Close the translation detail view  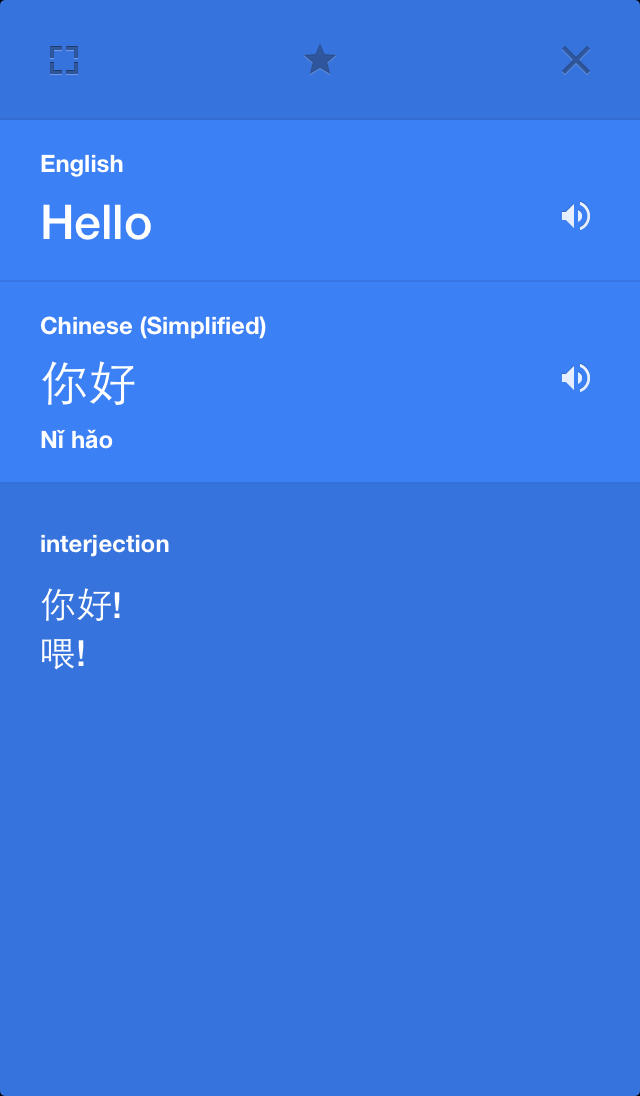pos(576,60)
